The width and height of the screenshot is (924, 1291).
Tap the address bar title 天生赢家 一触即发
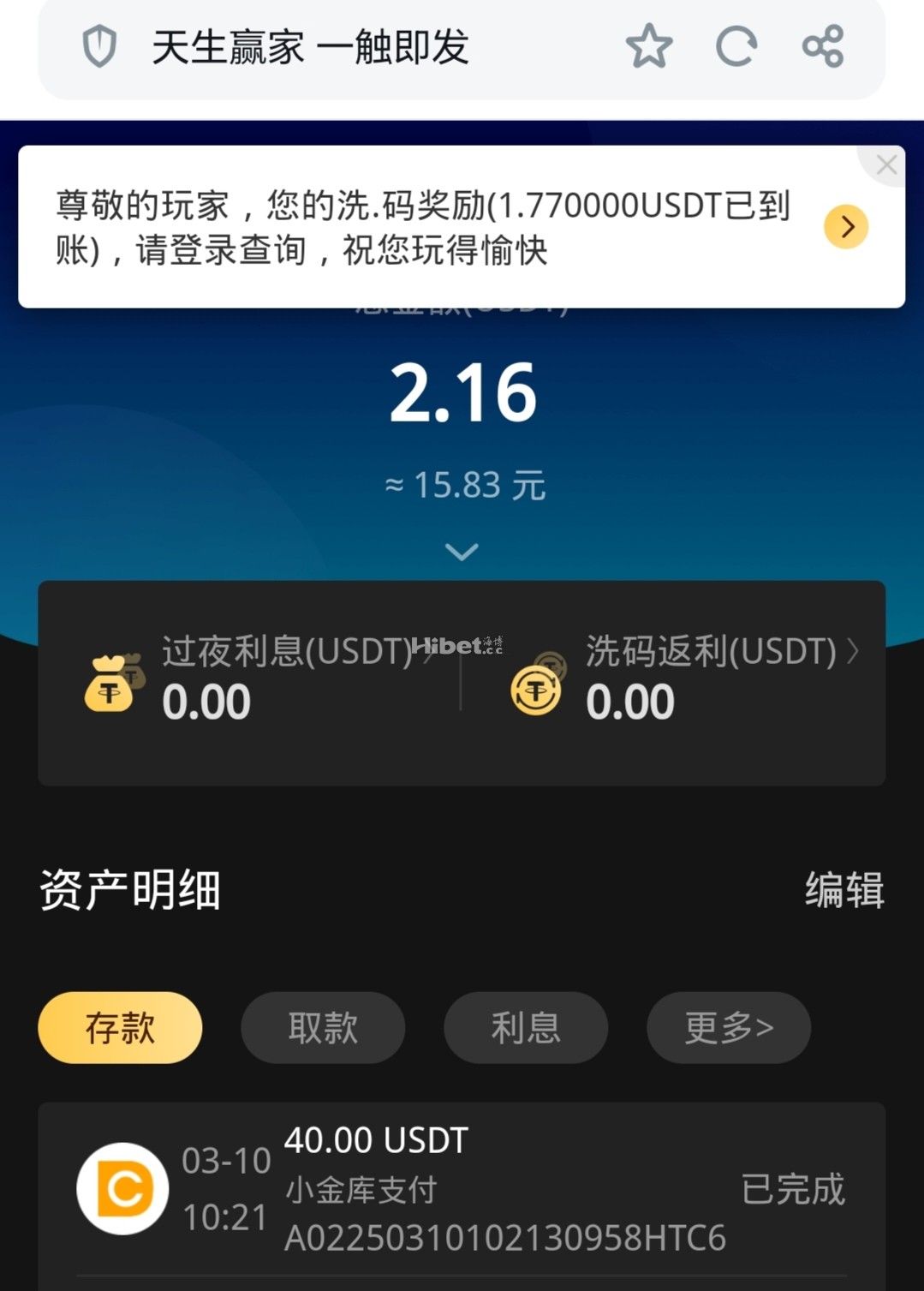coord(310,46)
